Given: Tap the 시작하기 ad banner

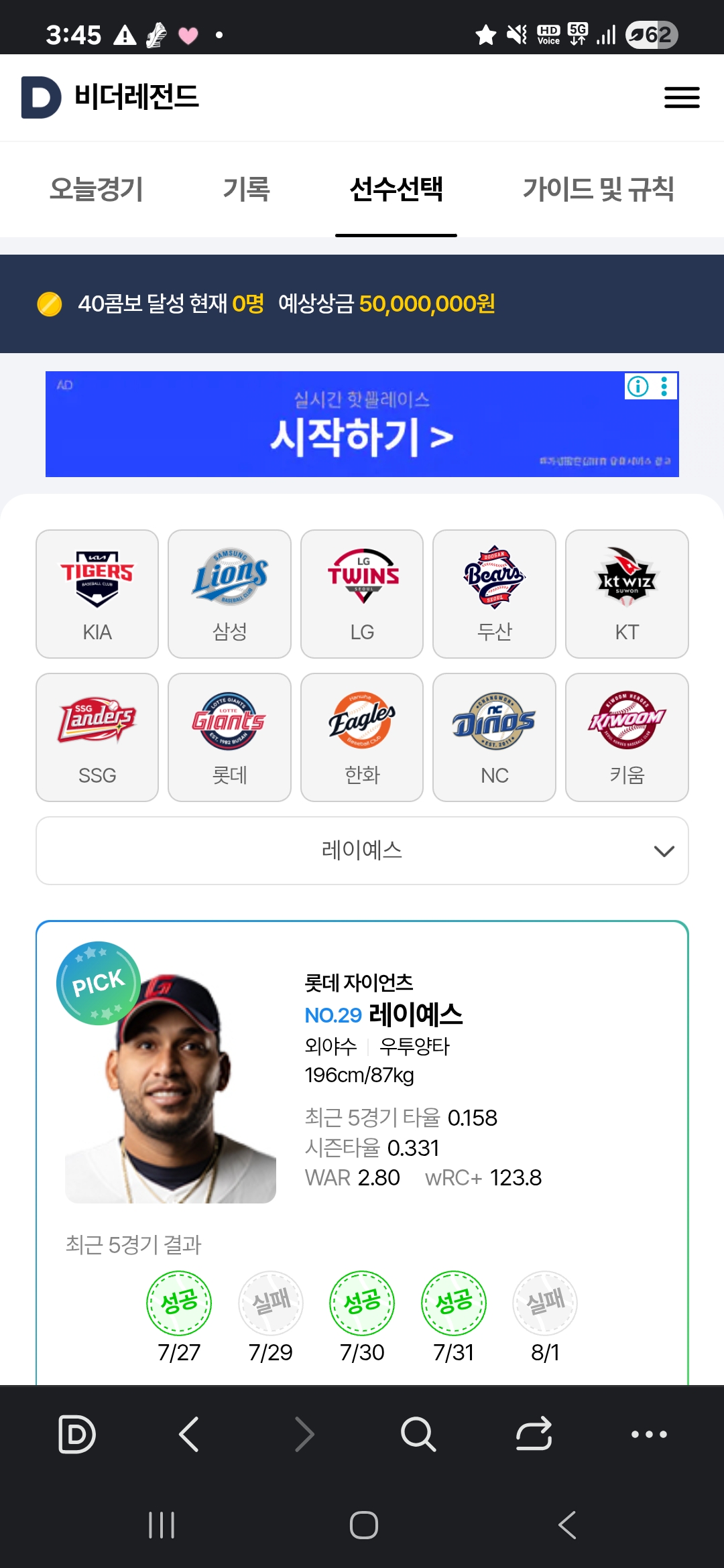Looking at the screenshot, I should 362,424.
